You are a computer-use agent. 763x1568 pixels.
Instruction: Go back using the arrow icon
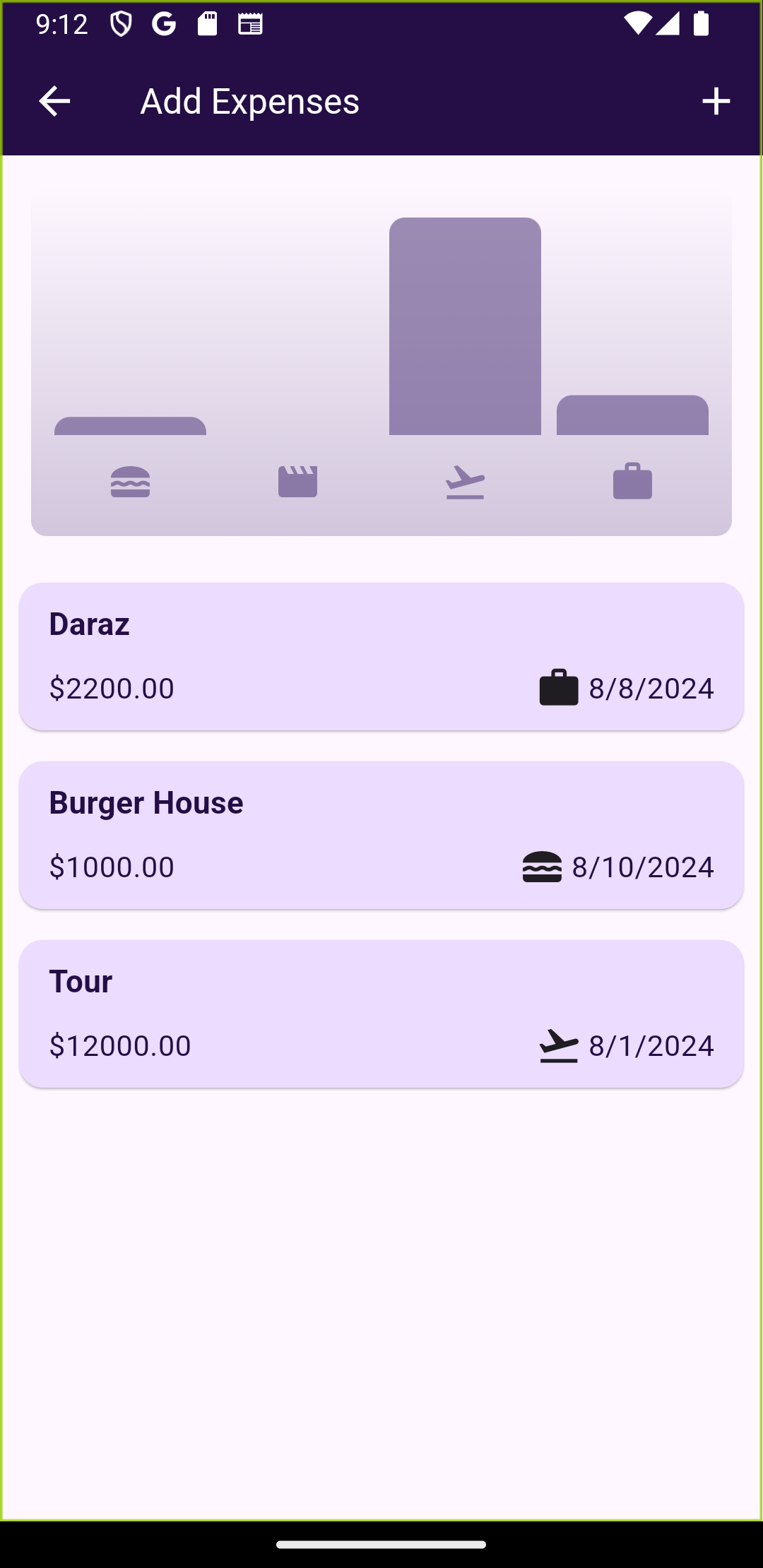(x=54, y=101)
